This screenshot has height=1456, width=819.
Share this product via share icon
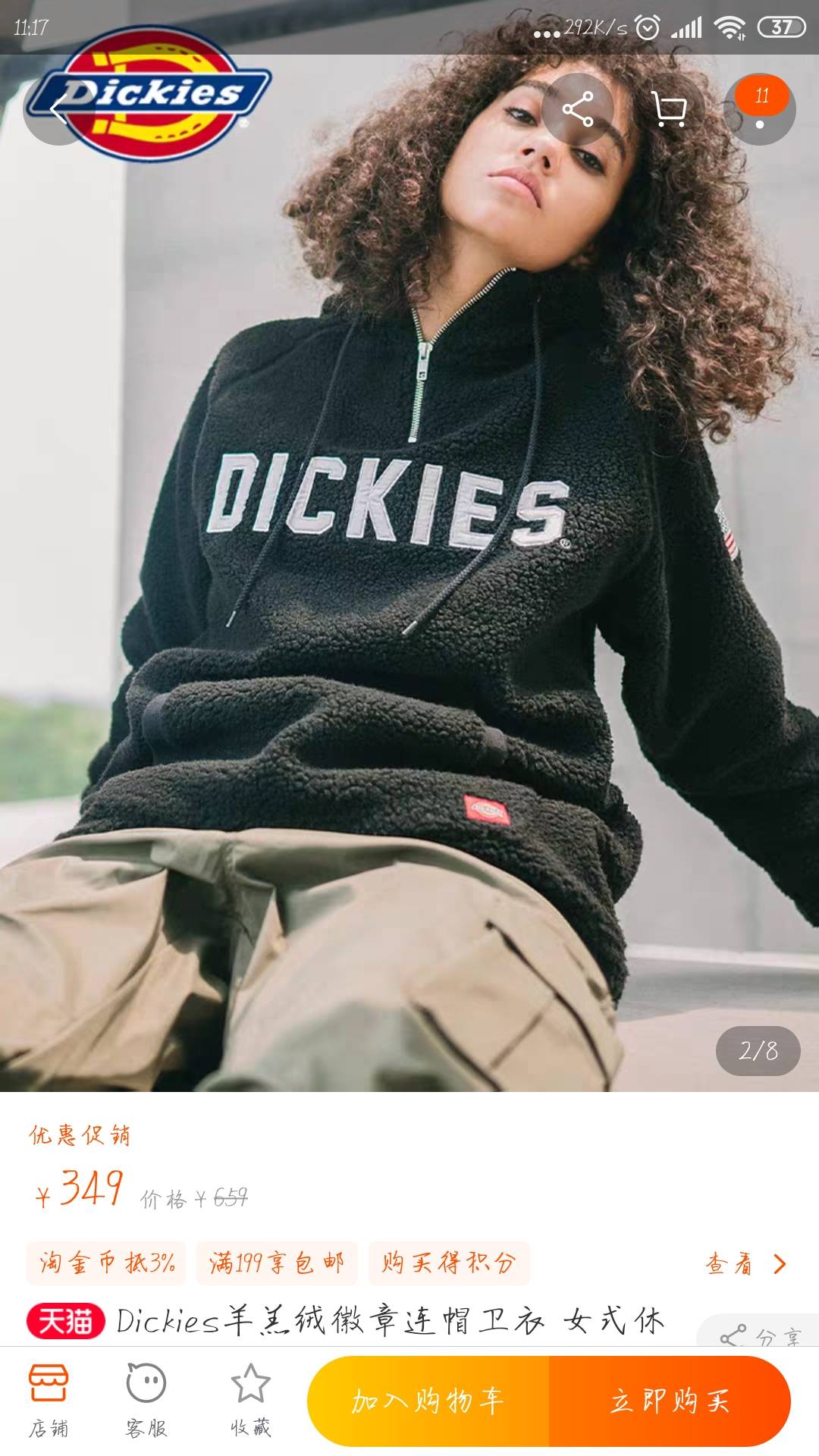(578, 110)
